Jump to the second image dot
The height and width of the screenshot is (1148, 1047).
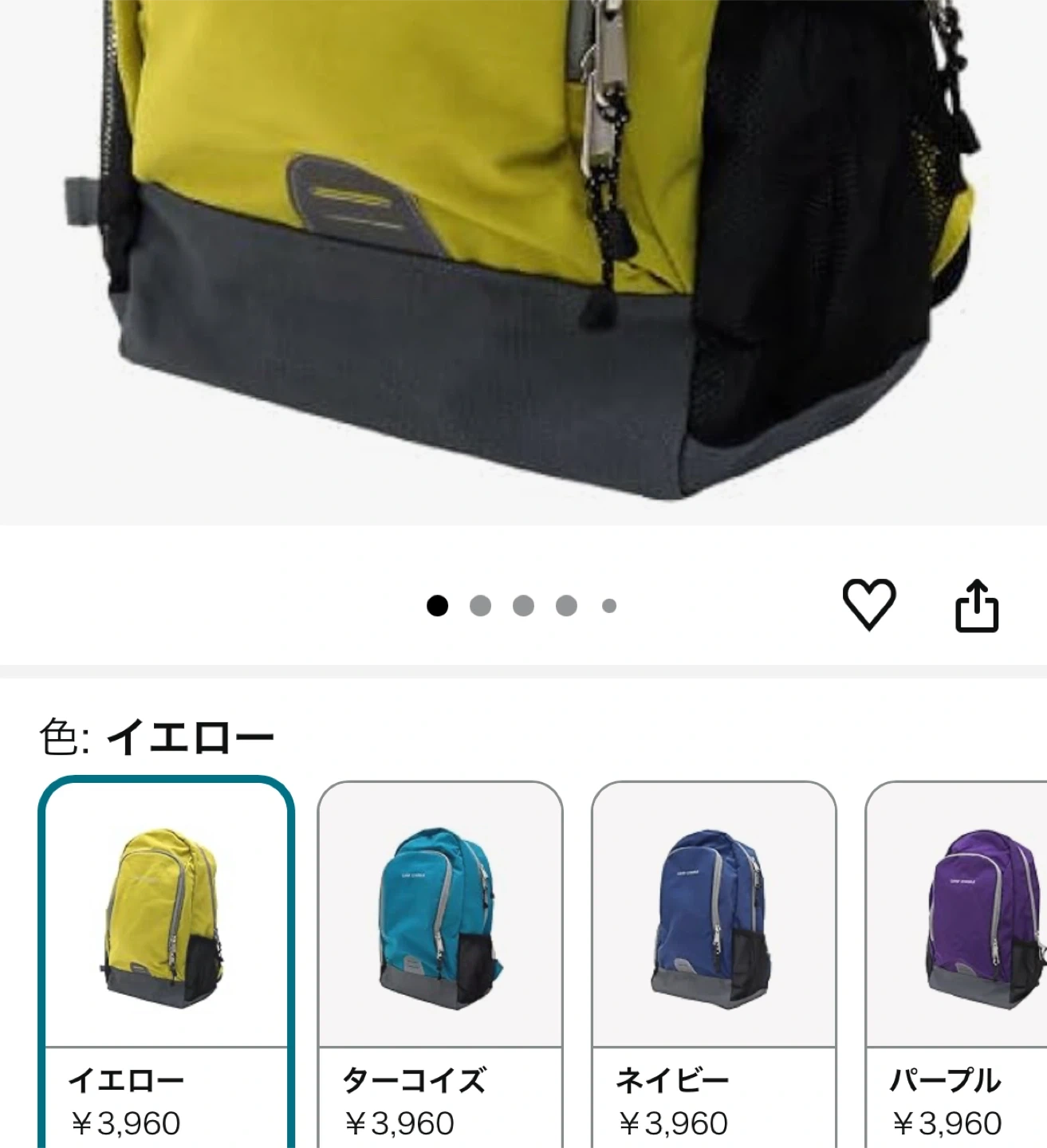480,606
